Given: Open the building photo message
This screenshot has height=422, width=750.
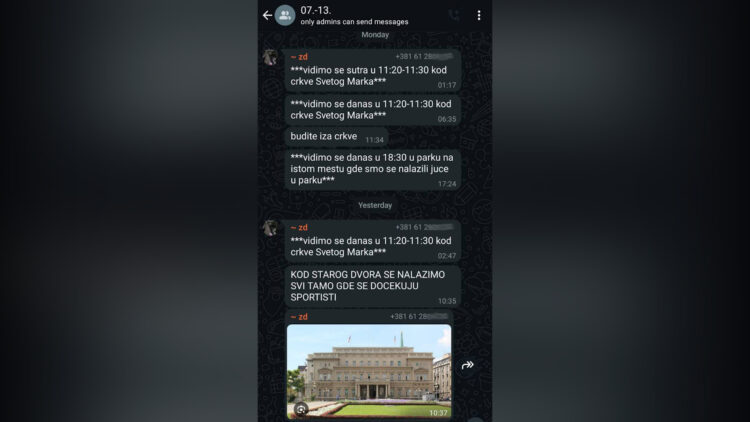Looking at the screenshot, I should click(x=368, y=370).
